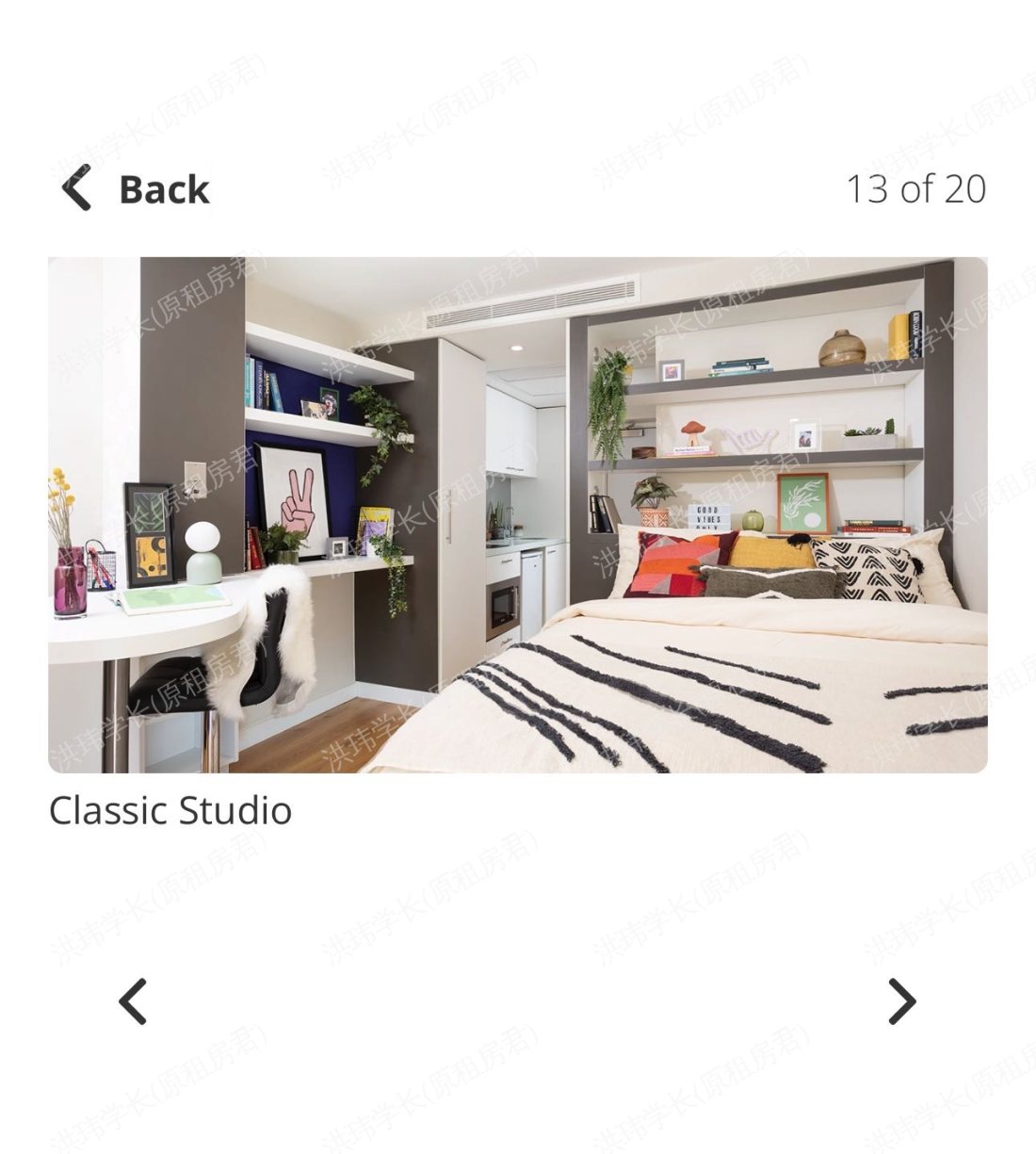Open the Classic Studio photo

(518, 515)
